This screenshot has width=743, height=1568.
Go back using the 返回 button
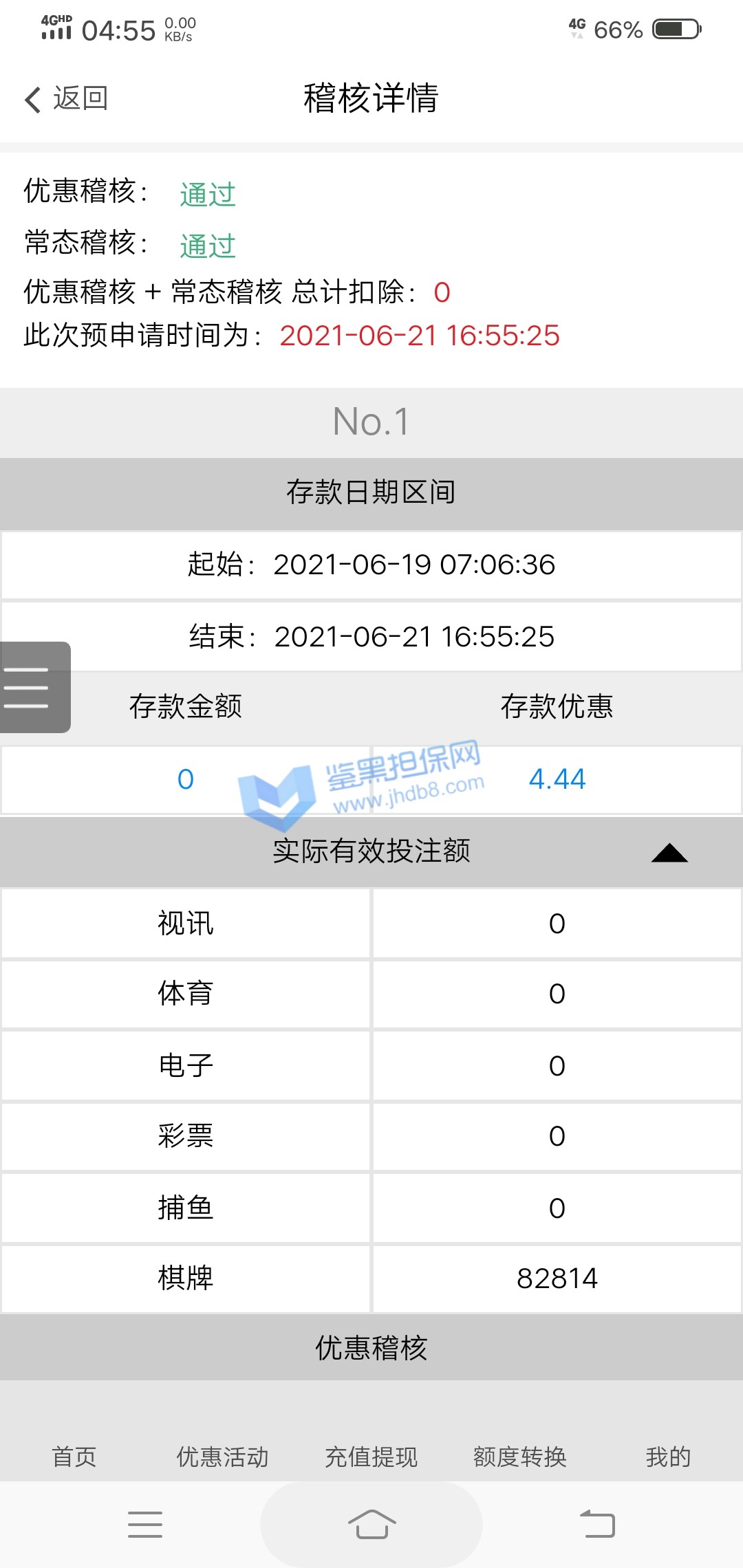tap(67, 98)
